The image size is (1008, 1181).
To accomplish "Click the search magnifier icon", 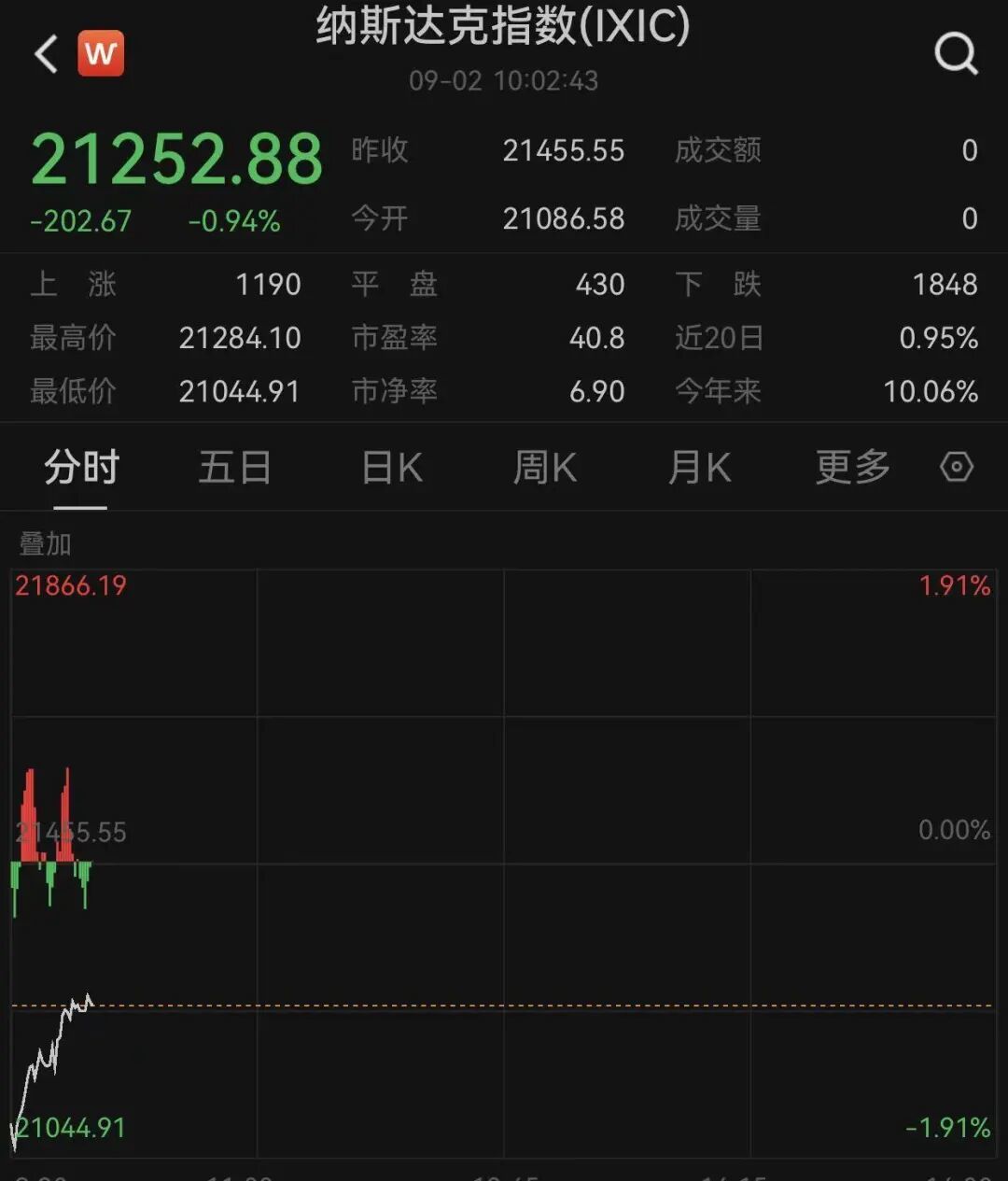I will pos(954,53).
